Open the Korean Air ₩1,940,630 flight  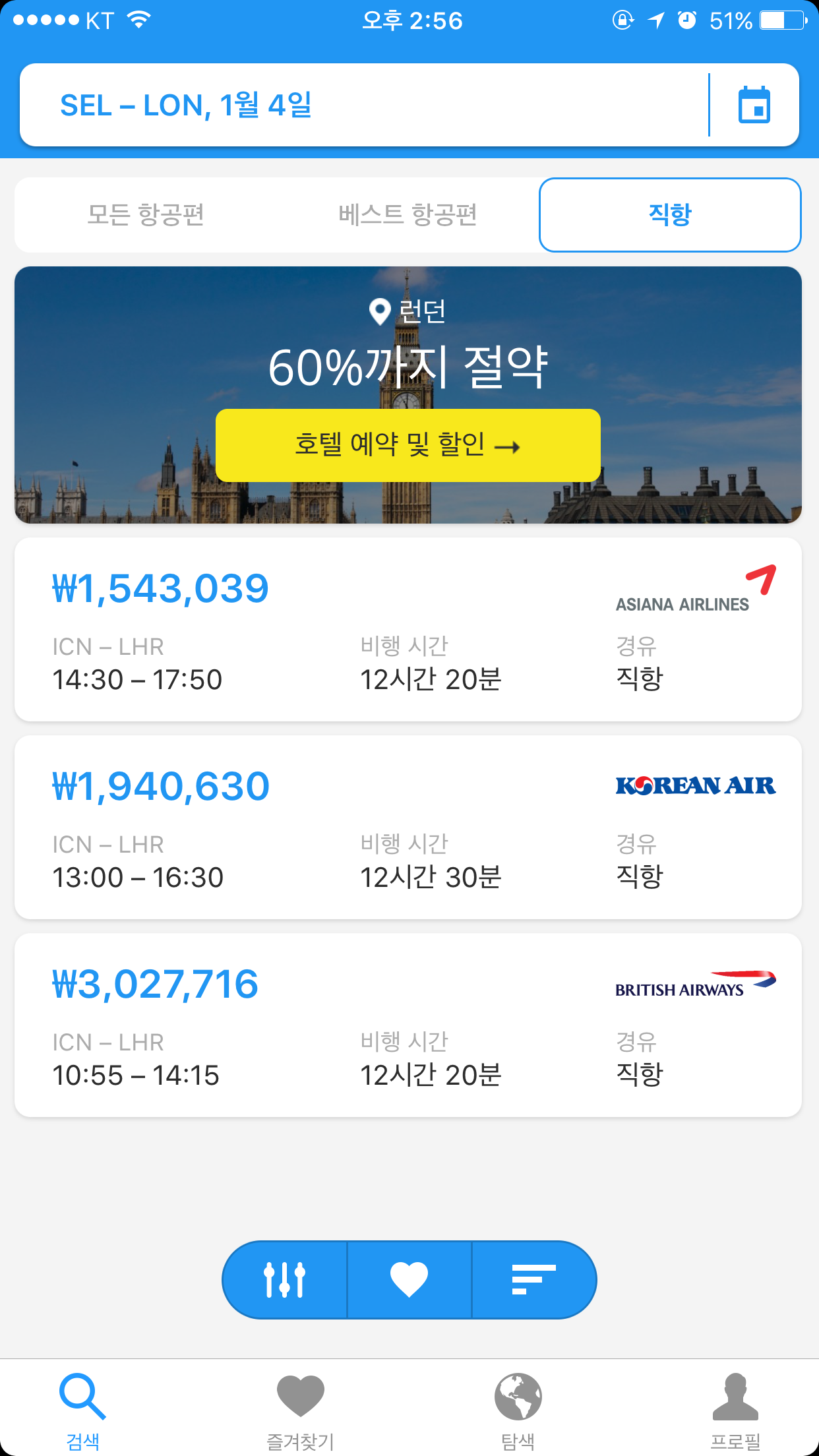pyautogui.click(x=408, y=828)
